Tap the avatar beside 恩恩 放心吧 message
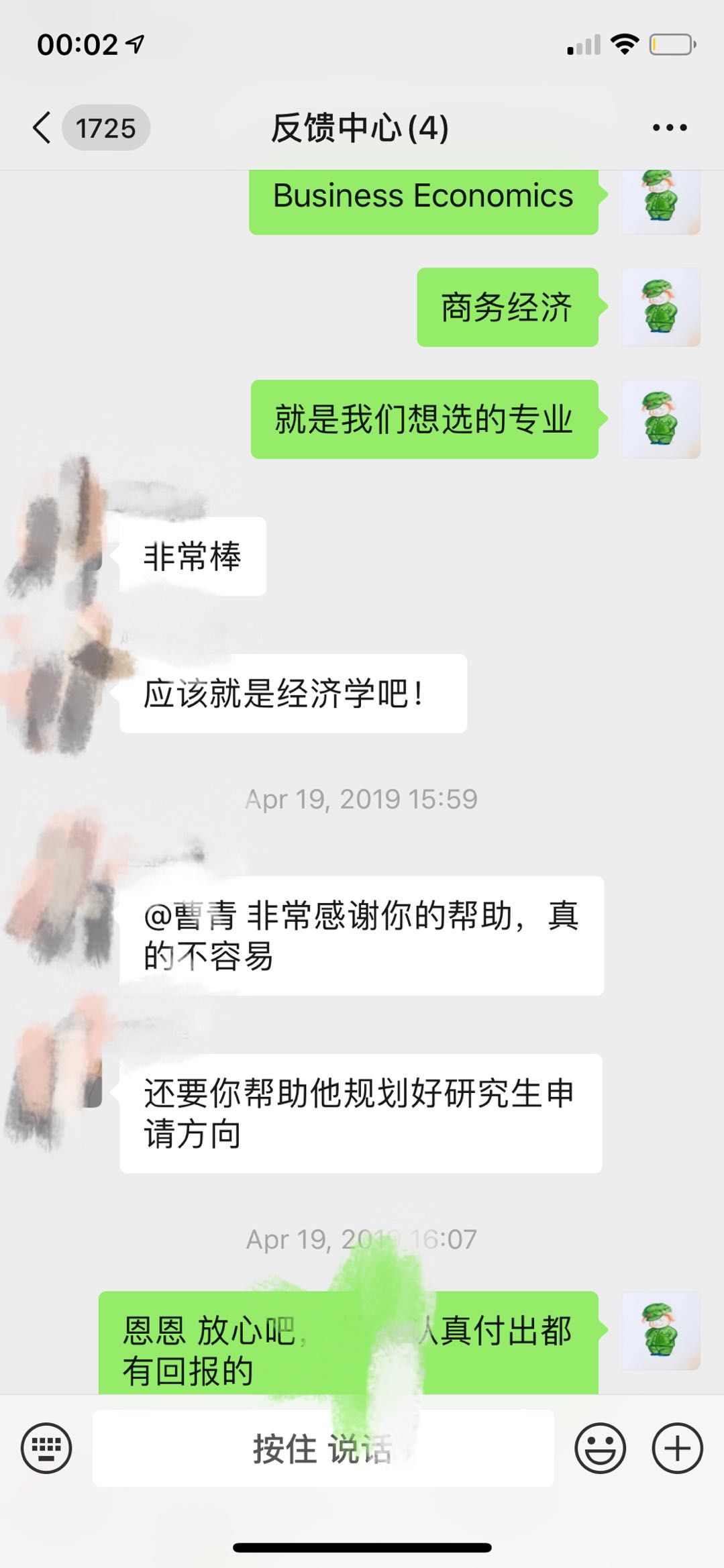Image resolution: width=724 pixels, height=1568 pixels. point(660,1330)
